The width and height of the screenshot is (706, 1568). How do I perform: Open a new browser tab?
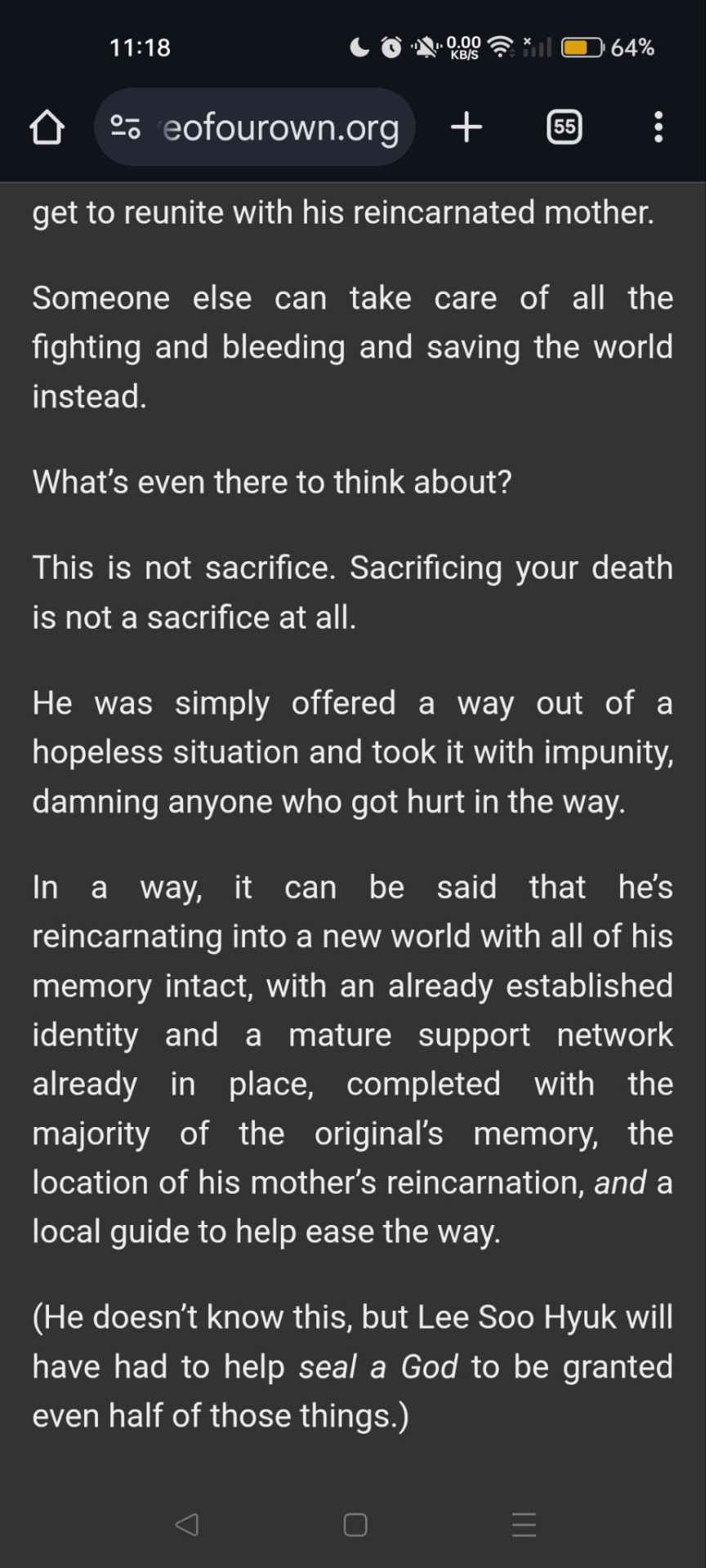[x=467, y=127]
